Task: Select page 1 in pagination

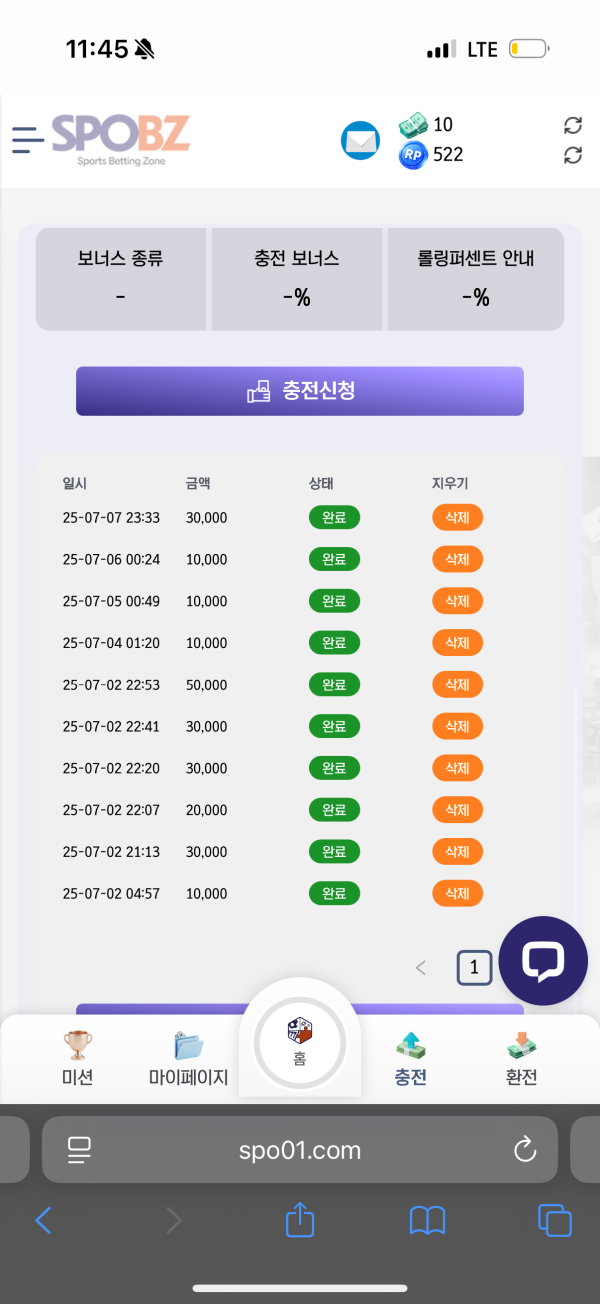Action: pyautogui.click(x=474, y=967)
